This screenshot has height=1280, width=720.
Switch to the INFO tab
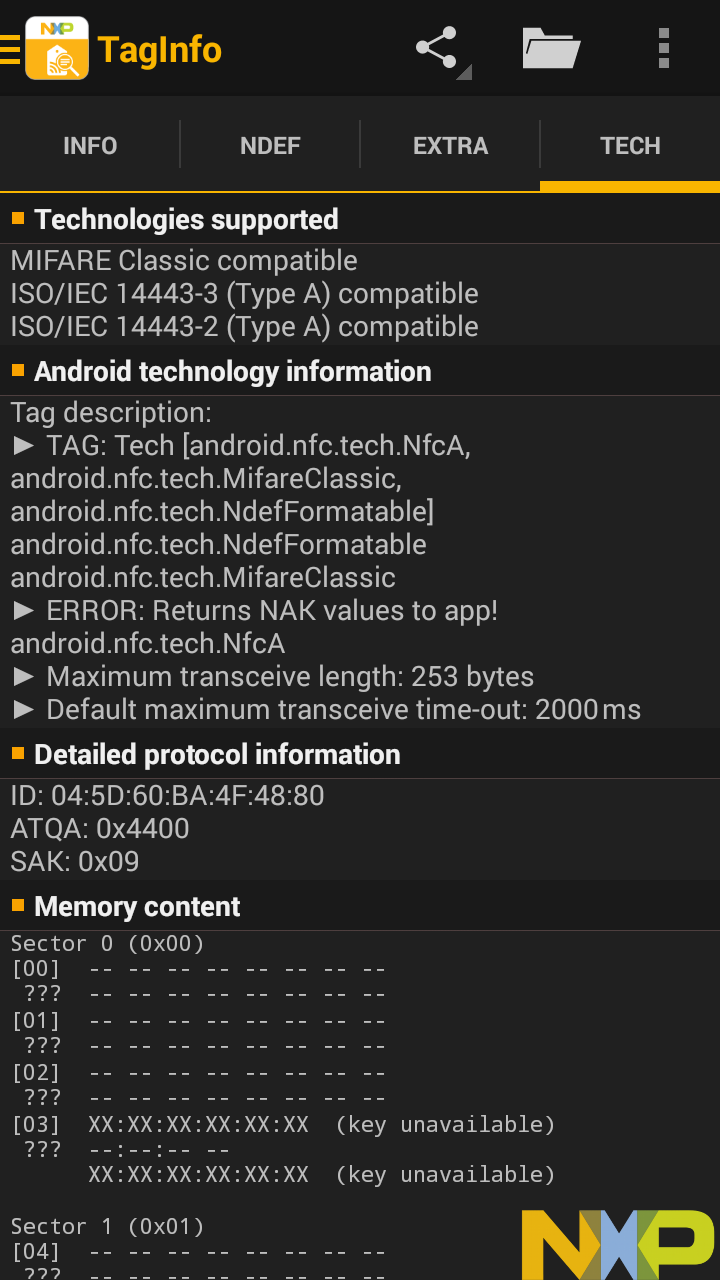coord(90,146)
